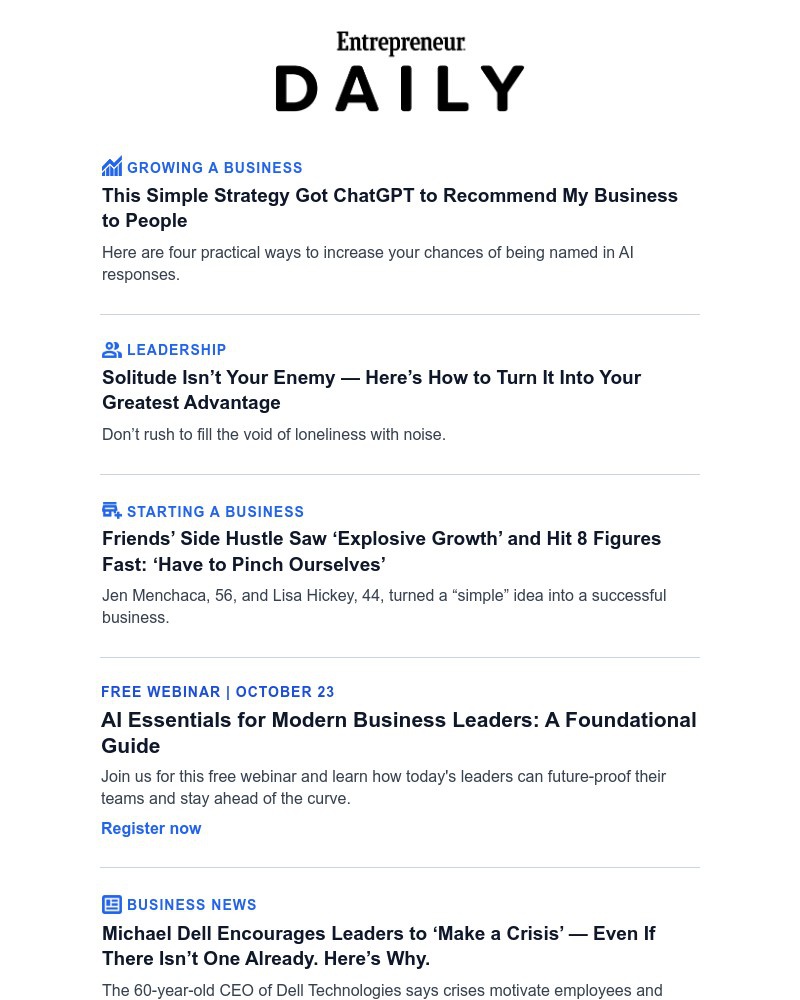Open the Leadership category
The width and height of the screenshot is (800, 1000).
coord(176,350)
